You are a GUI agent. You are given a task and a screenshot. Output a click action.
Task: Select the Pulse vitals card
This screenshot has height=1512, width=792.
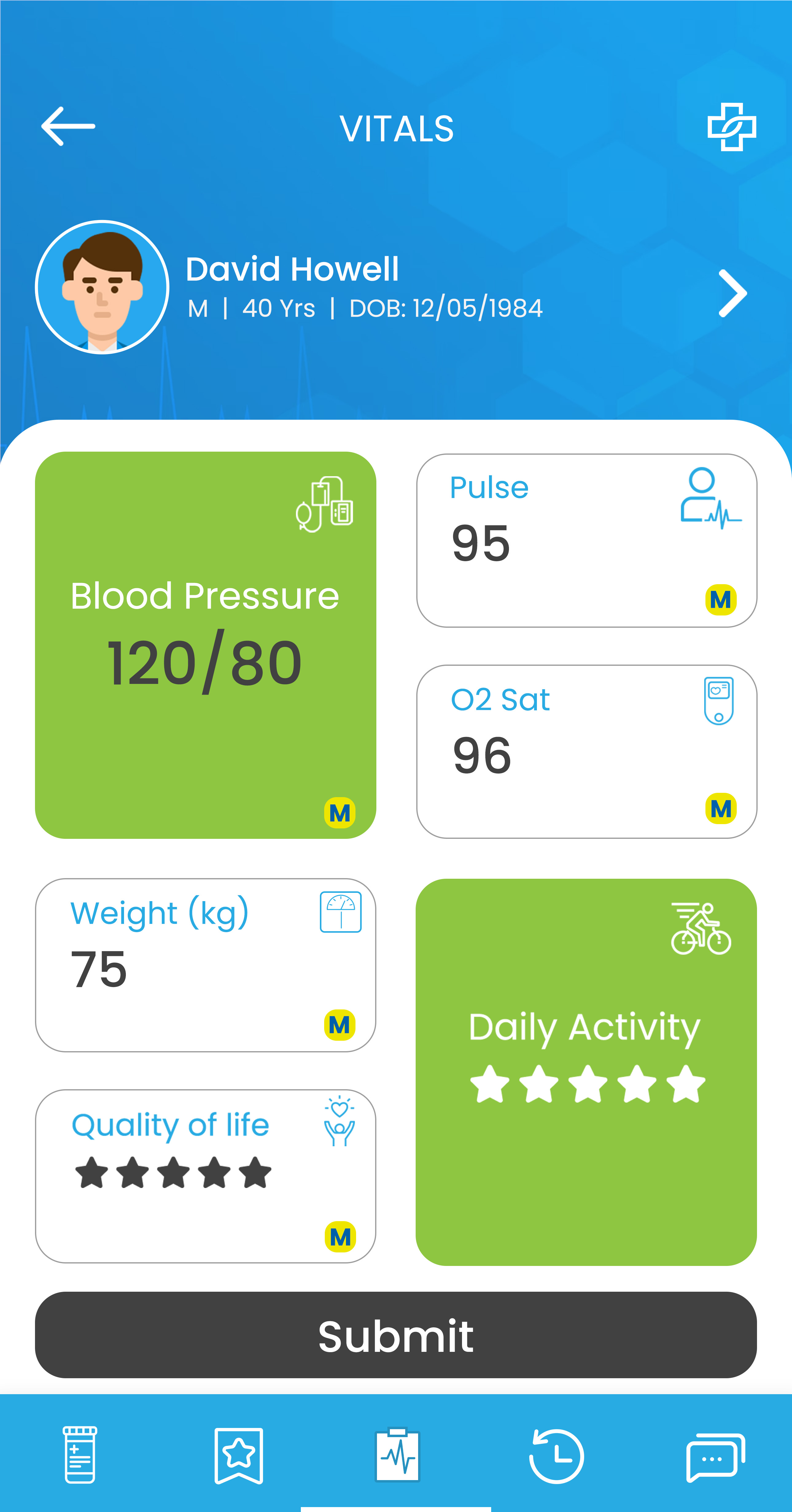point(586,540)
